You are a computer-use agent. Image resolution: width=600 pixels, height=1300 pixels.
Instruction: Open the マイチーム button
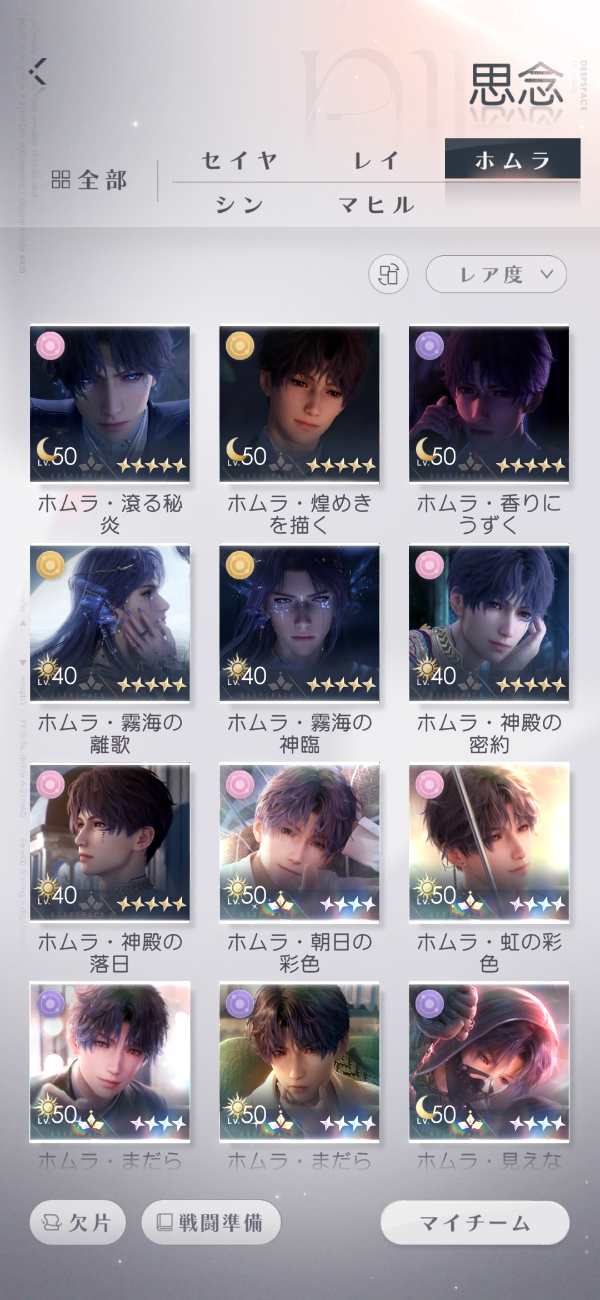pyautogui.click(x=475, y=1222)
